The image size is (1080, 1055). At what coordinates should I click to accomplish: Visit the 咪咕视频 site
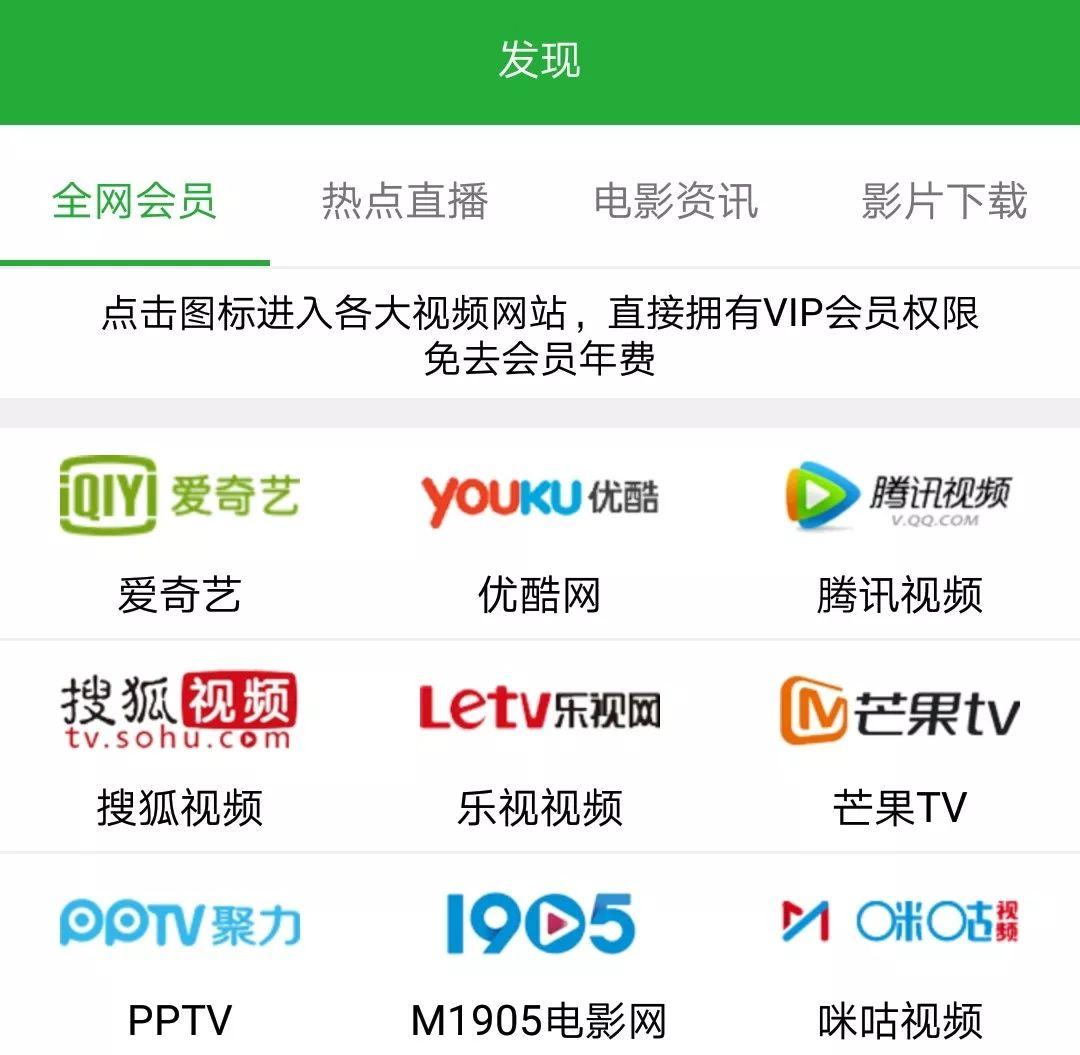tap(899, 960)
